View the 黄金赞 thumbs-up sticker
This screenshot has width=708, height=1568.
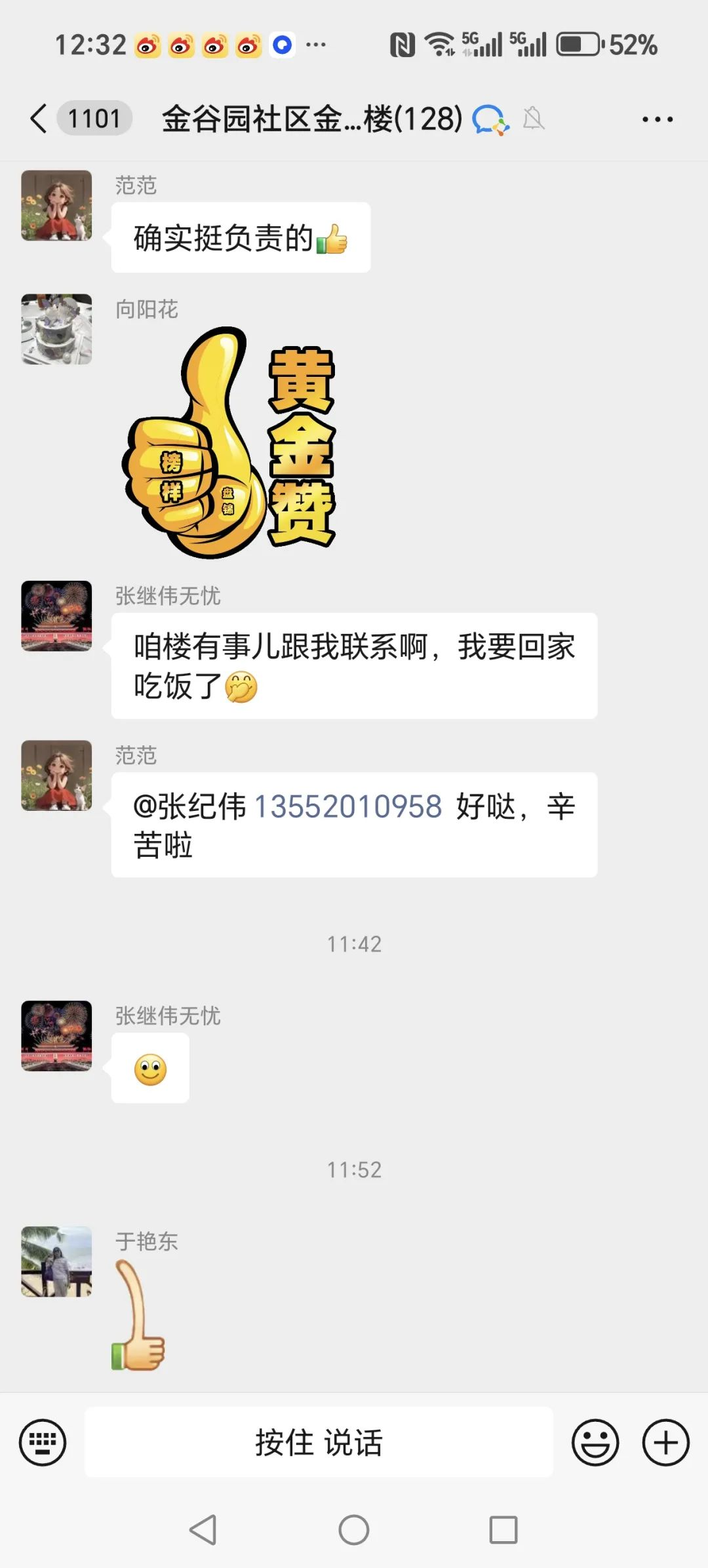coord(229,442)
